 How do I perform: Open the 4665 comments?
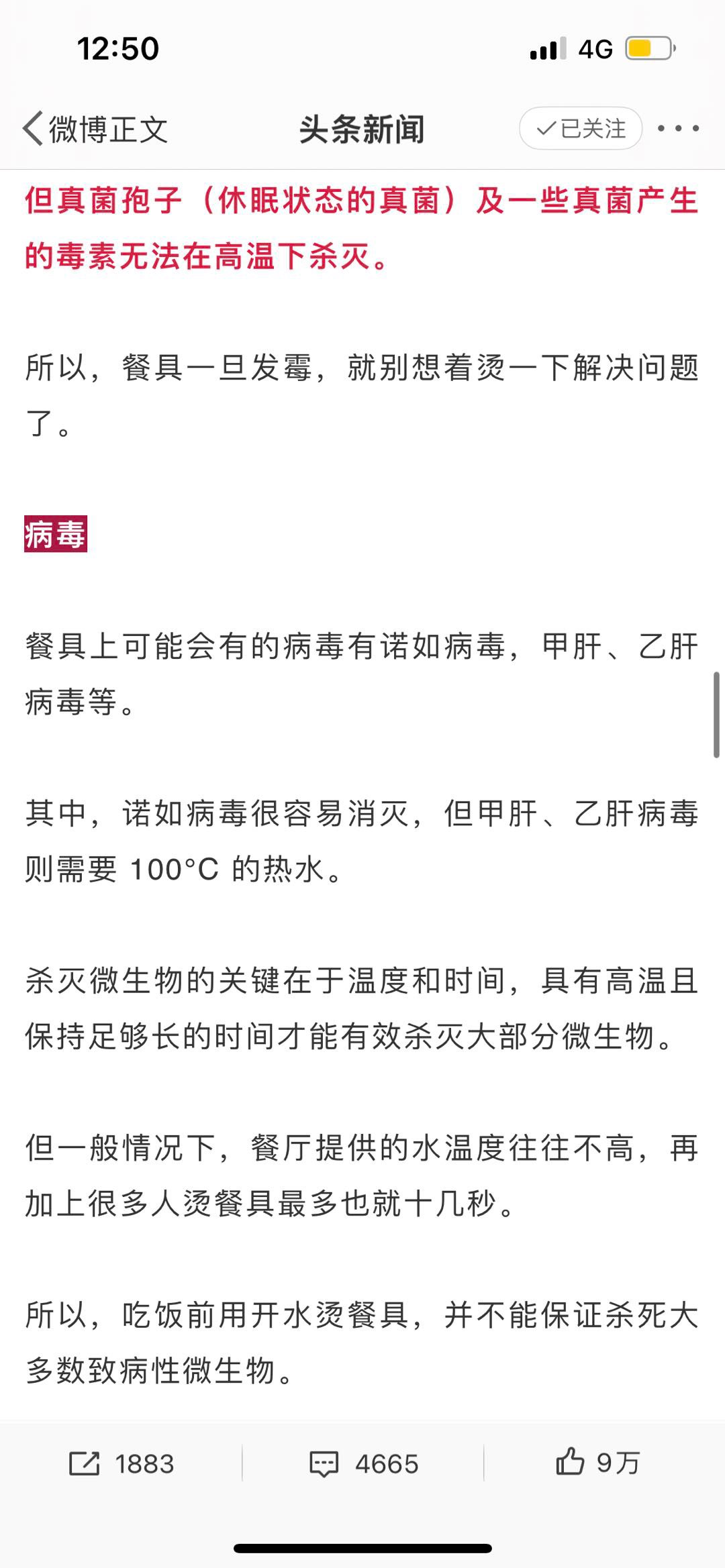pos(363,1463)
